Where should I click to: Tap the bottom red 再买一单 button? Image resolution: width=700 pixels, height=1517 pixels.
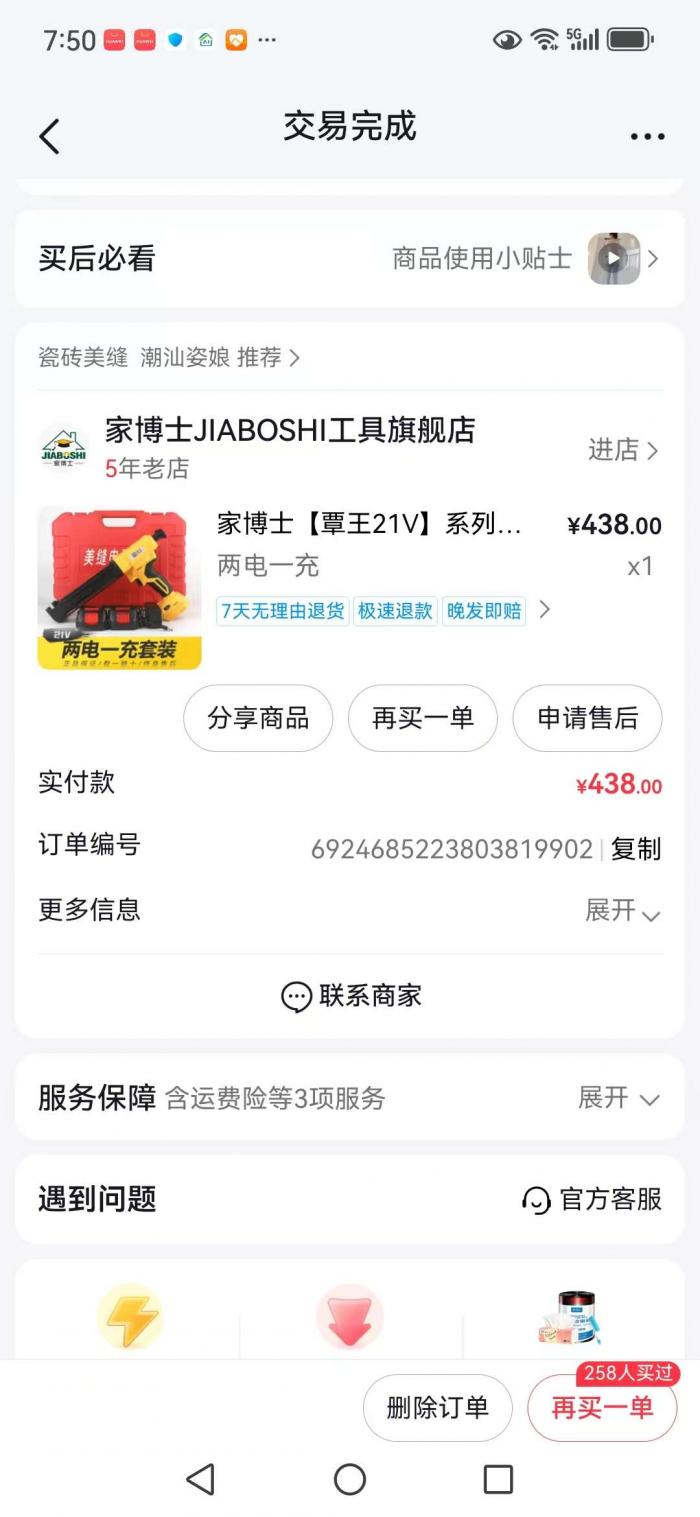point(602,1408)
